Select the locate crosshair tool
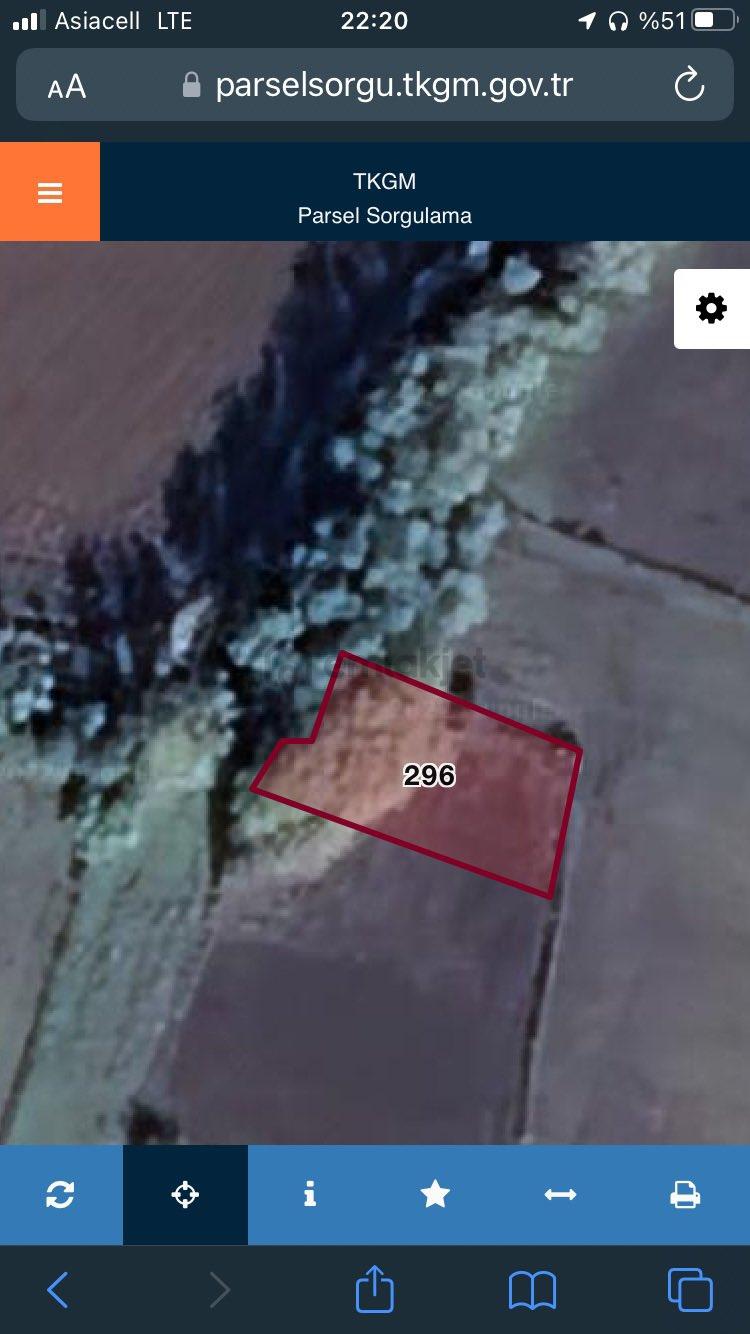The width and height of the screenshot is (750, 1334). [186, 1194]
